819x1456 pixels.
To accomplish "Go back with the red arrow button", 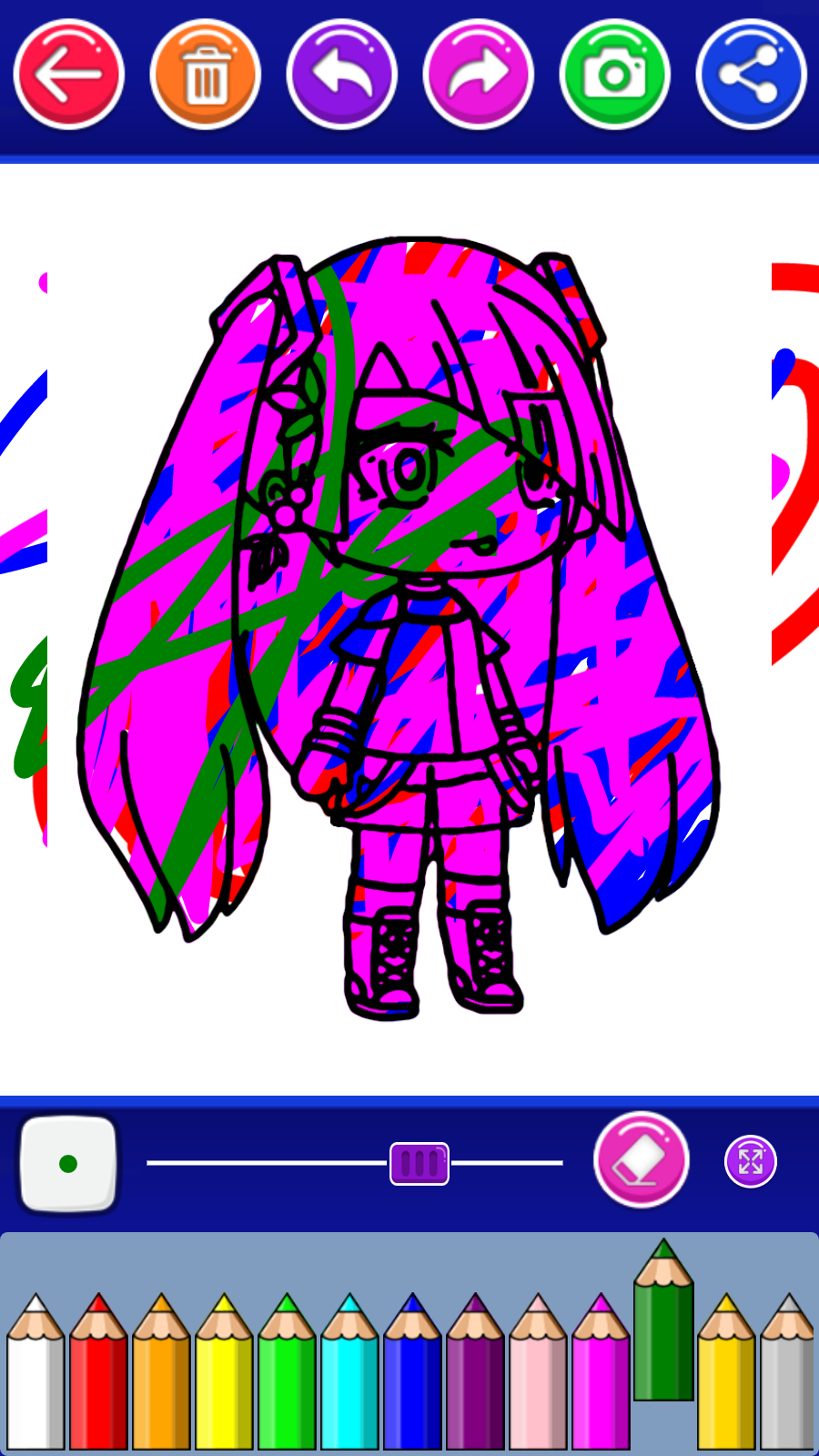I will click(x=69, y=75).
